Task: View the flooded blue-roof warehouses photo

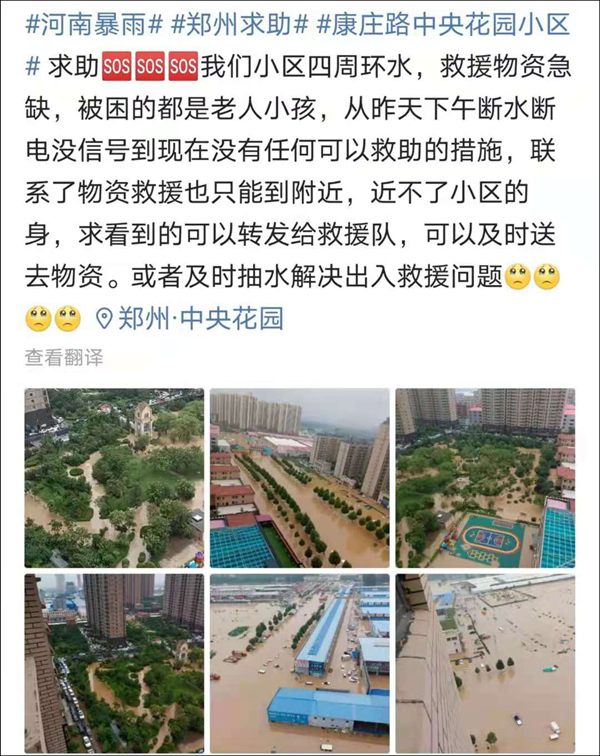Action: tap(300, 663)
